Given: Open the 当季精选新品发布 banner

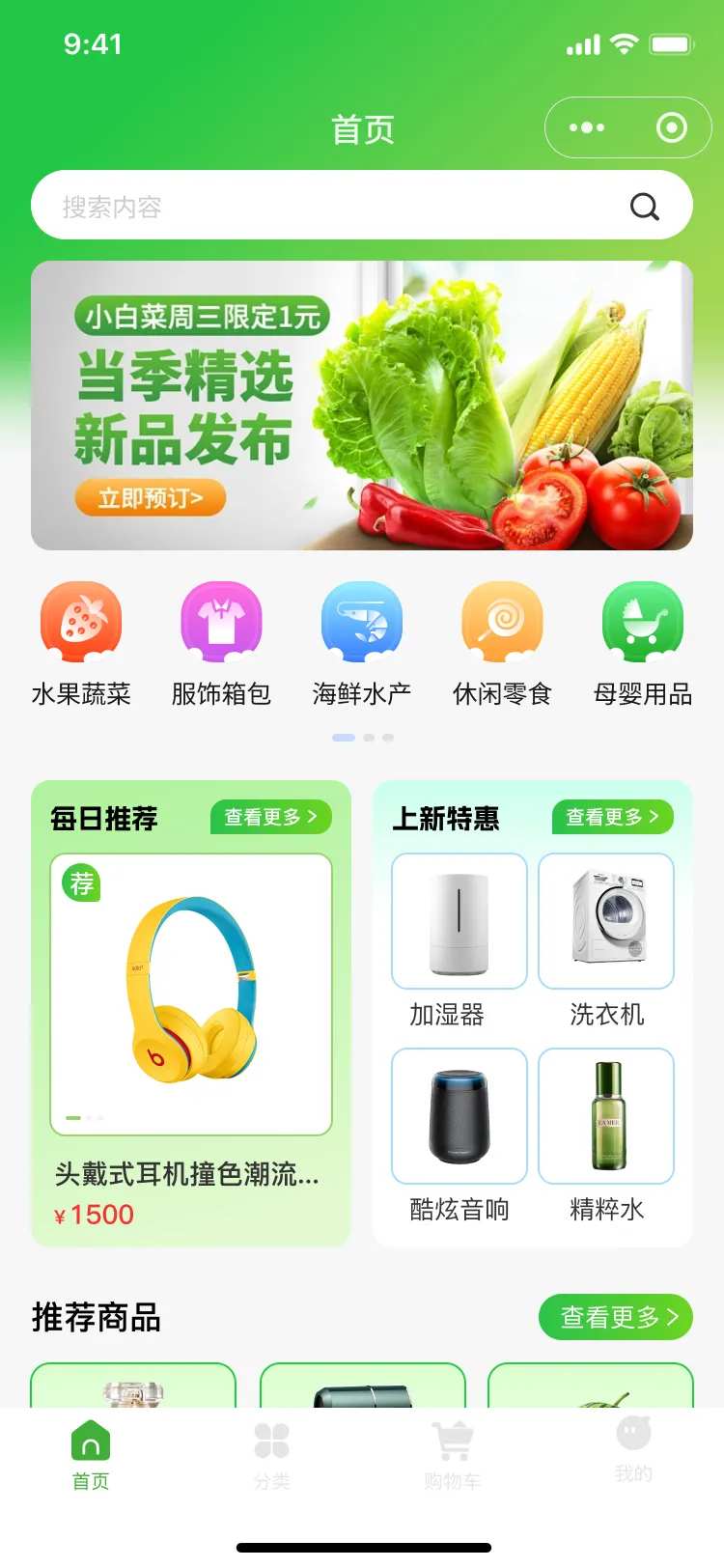Looking at the screenshot, I should (362, 406).
